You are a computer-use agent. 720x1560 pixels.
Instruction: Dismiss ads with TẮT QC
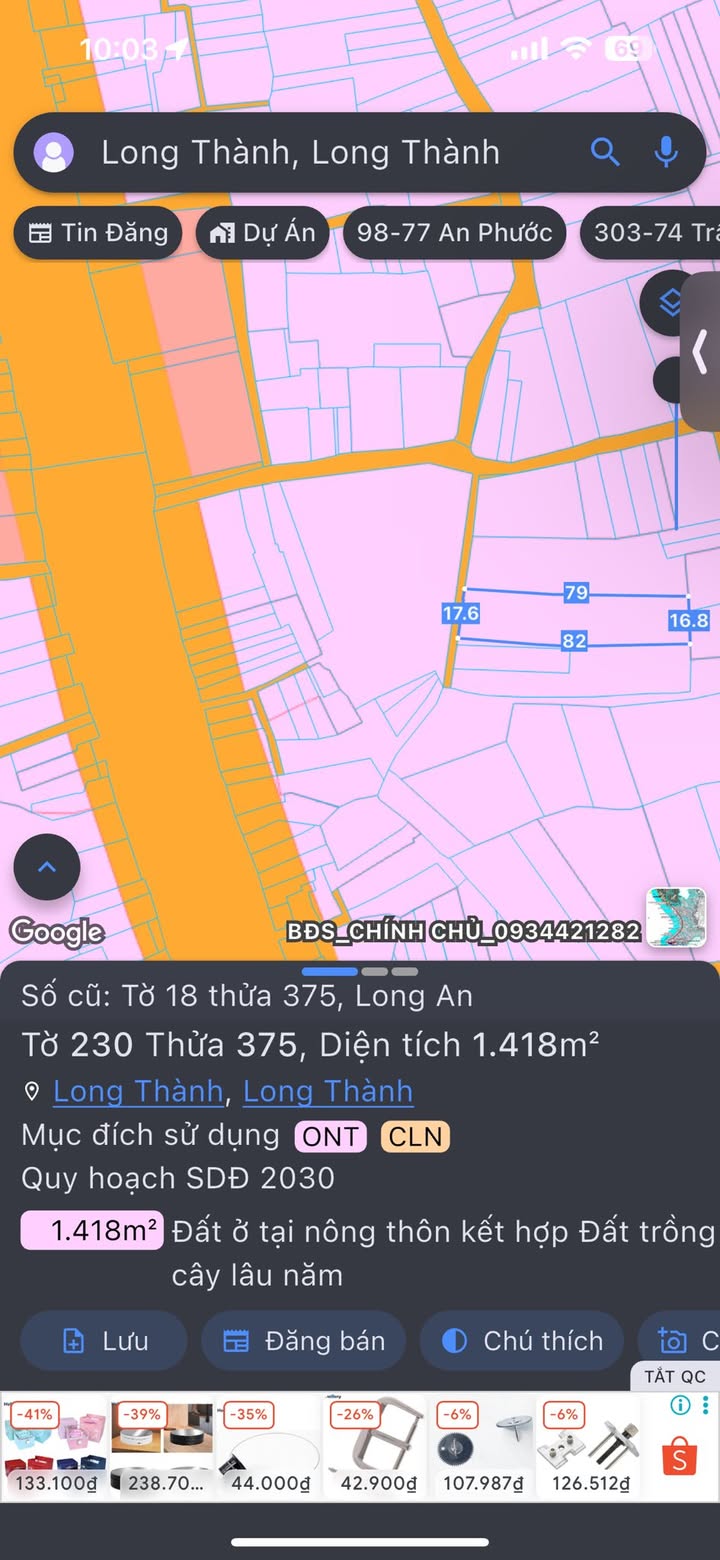(675, 1376)
